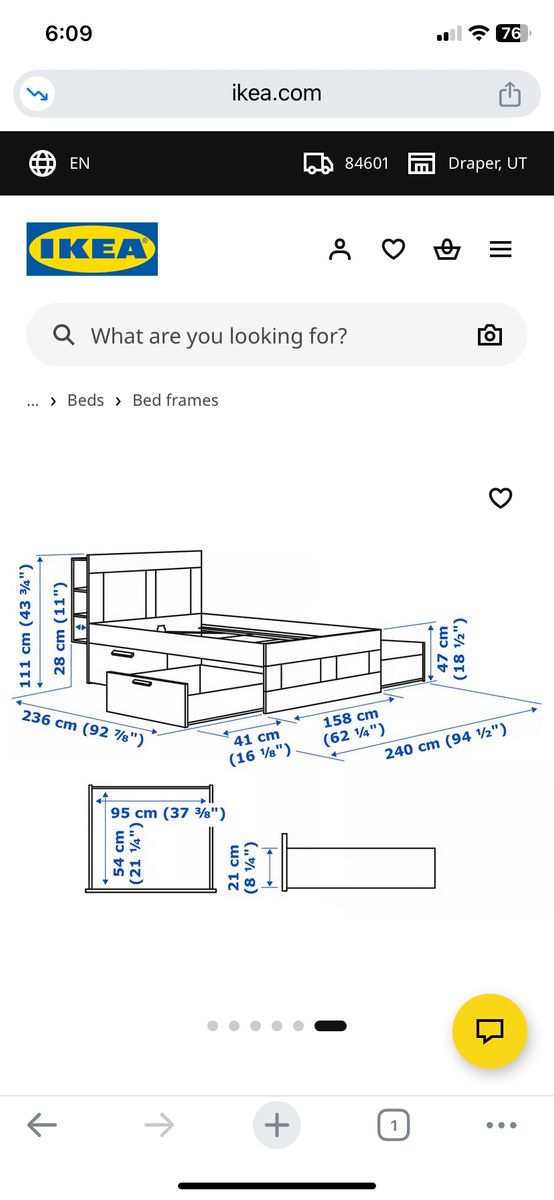This screenshot has height=1200, width=554.
Task: Go back in browser
Action: coord(42,1126)
